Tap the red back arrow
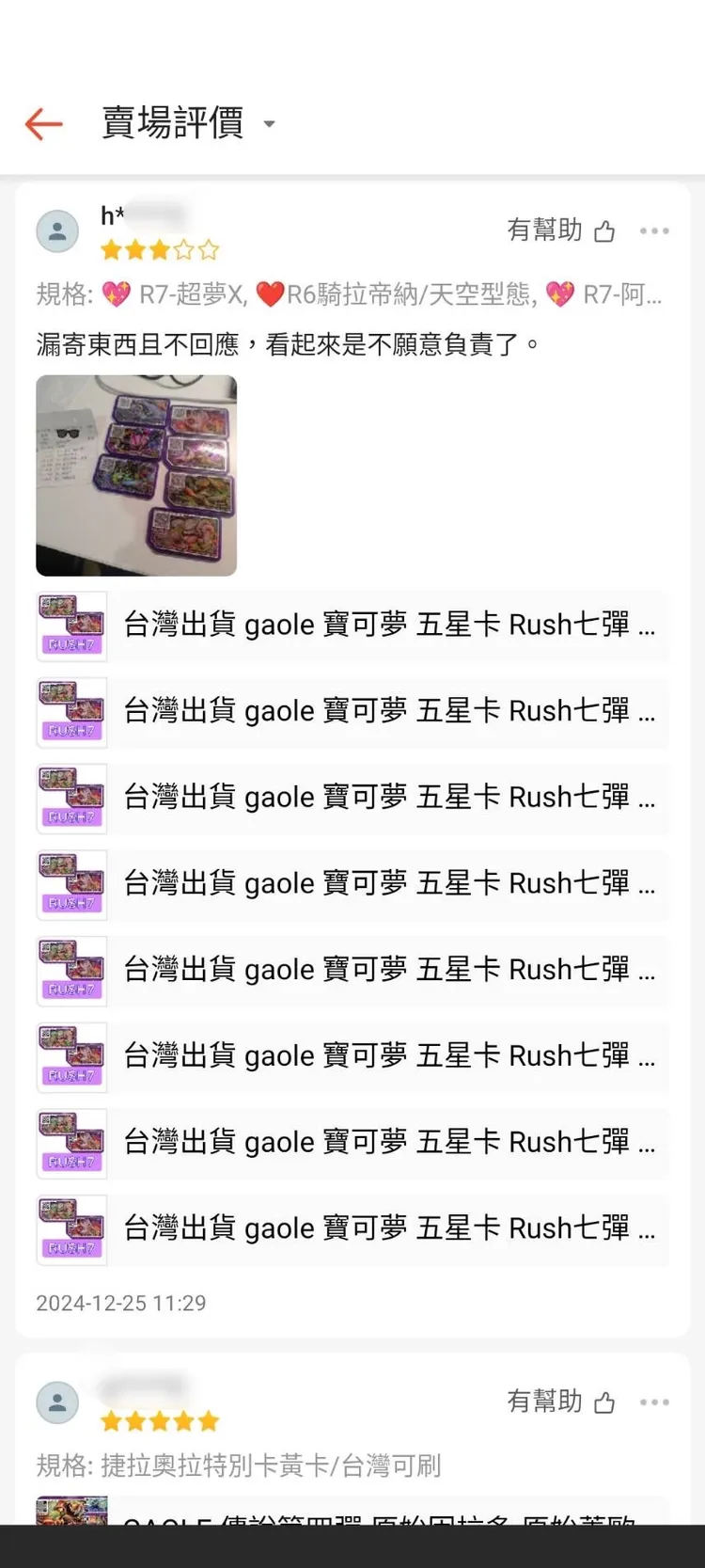The image size is (705, 1568). pyautogui.click(x=42, y=123)
